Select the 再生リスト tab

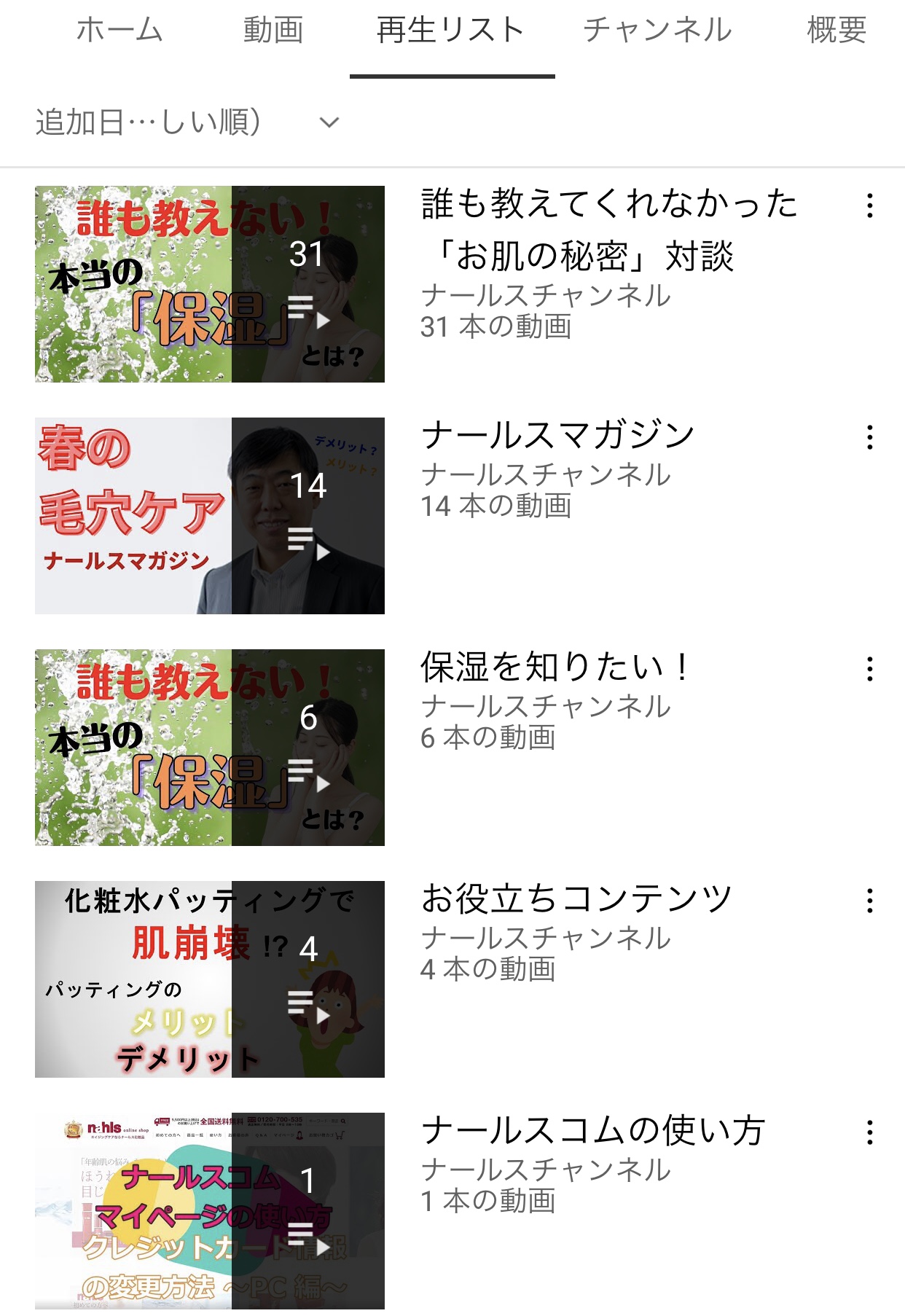[x=451, y=31]
